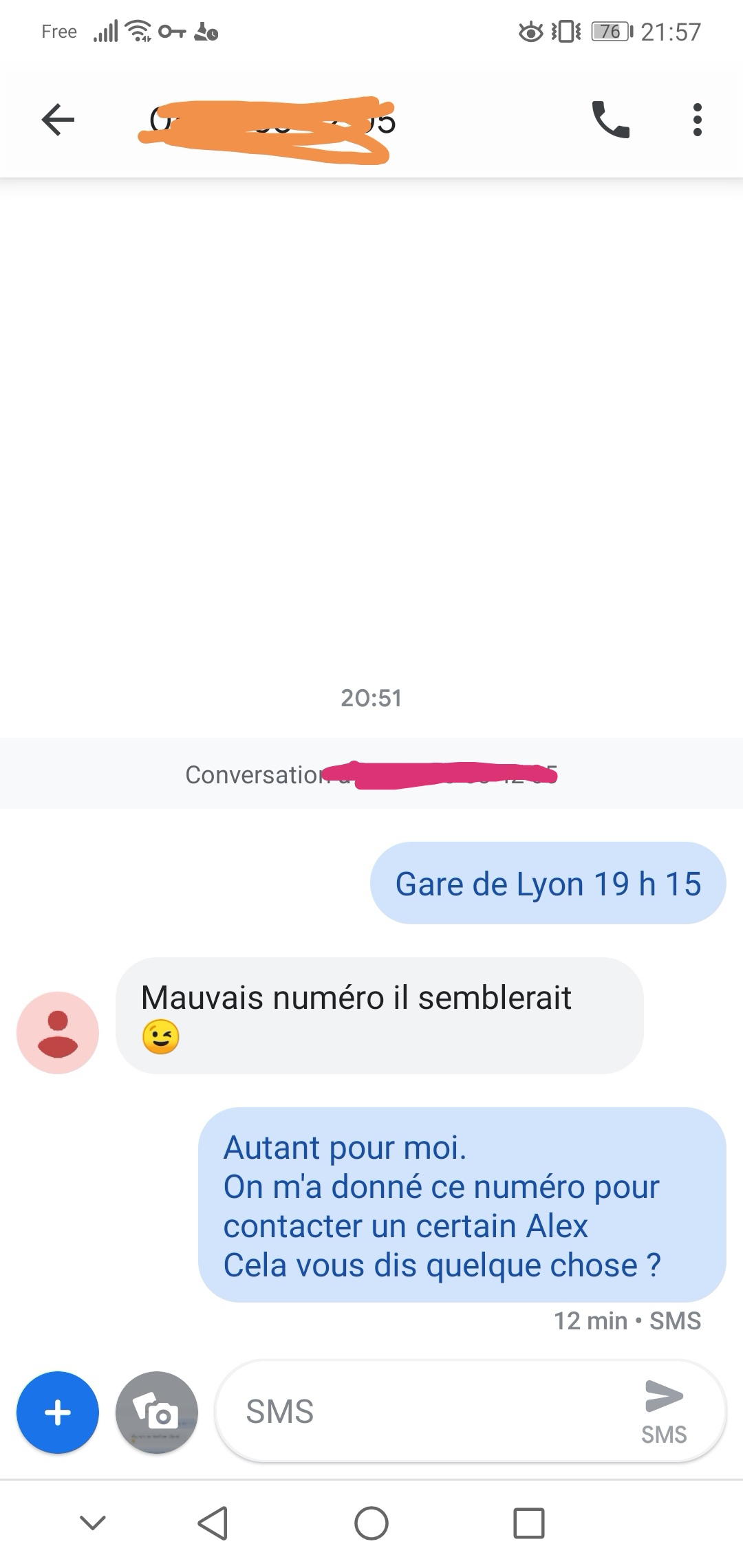The image size is (743, 1568).
Task: Open the three-dot overflow menu
Action: click(x=697, y=120)
